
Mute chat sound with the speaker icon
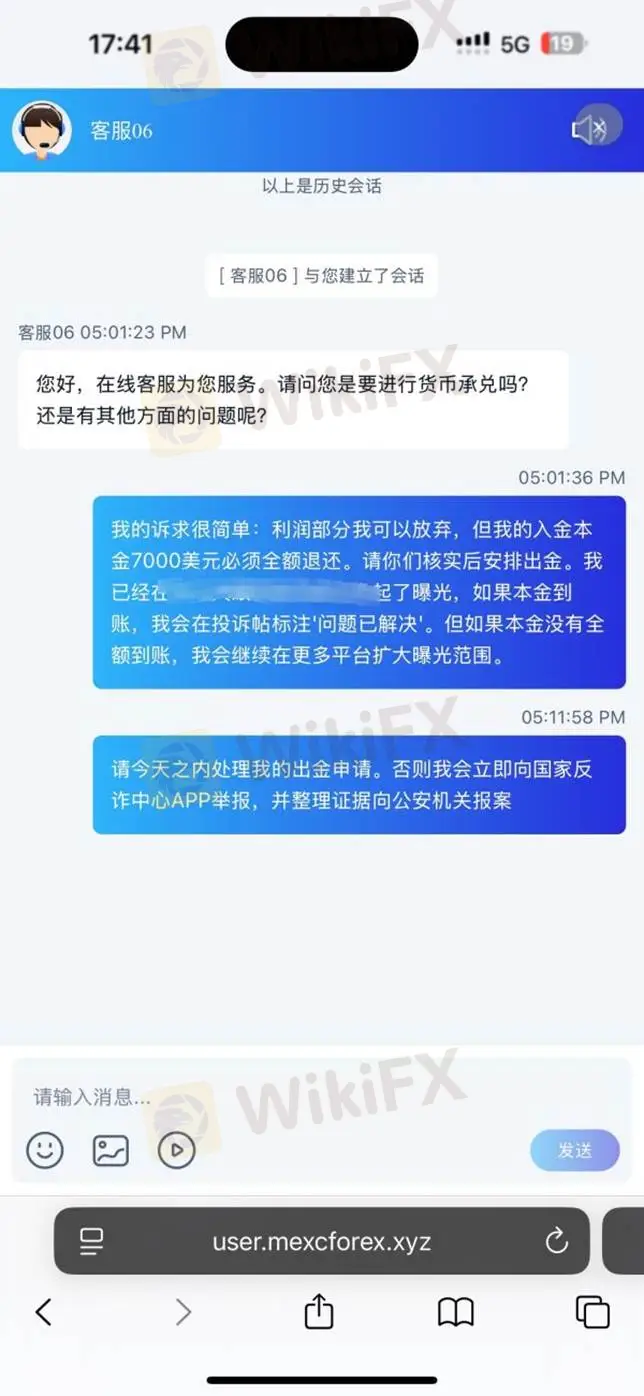590,129
